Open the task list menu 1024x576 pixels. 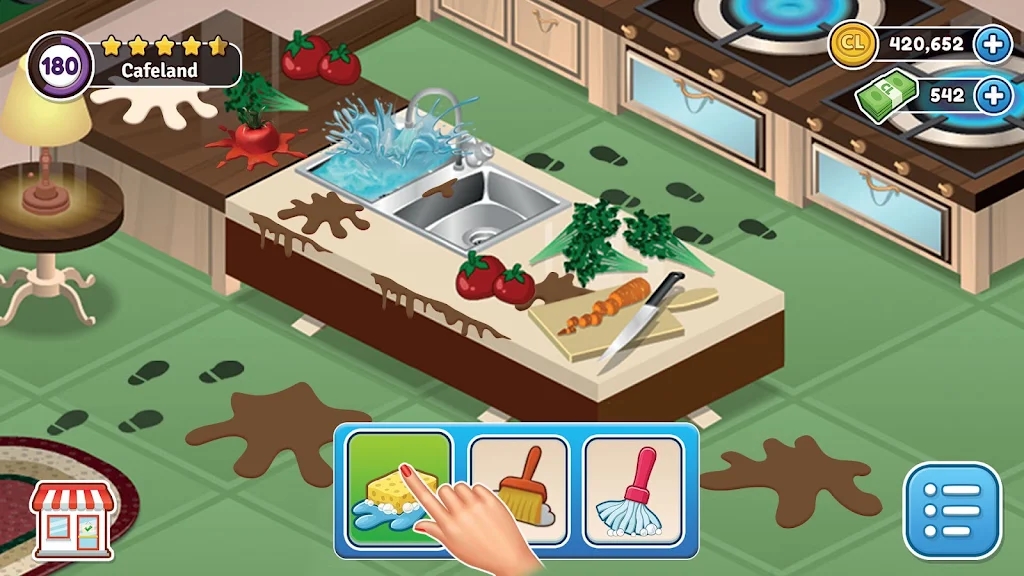point(952,510)
